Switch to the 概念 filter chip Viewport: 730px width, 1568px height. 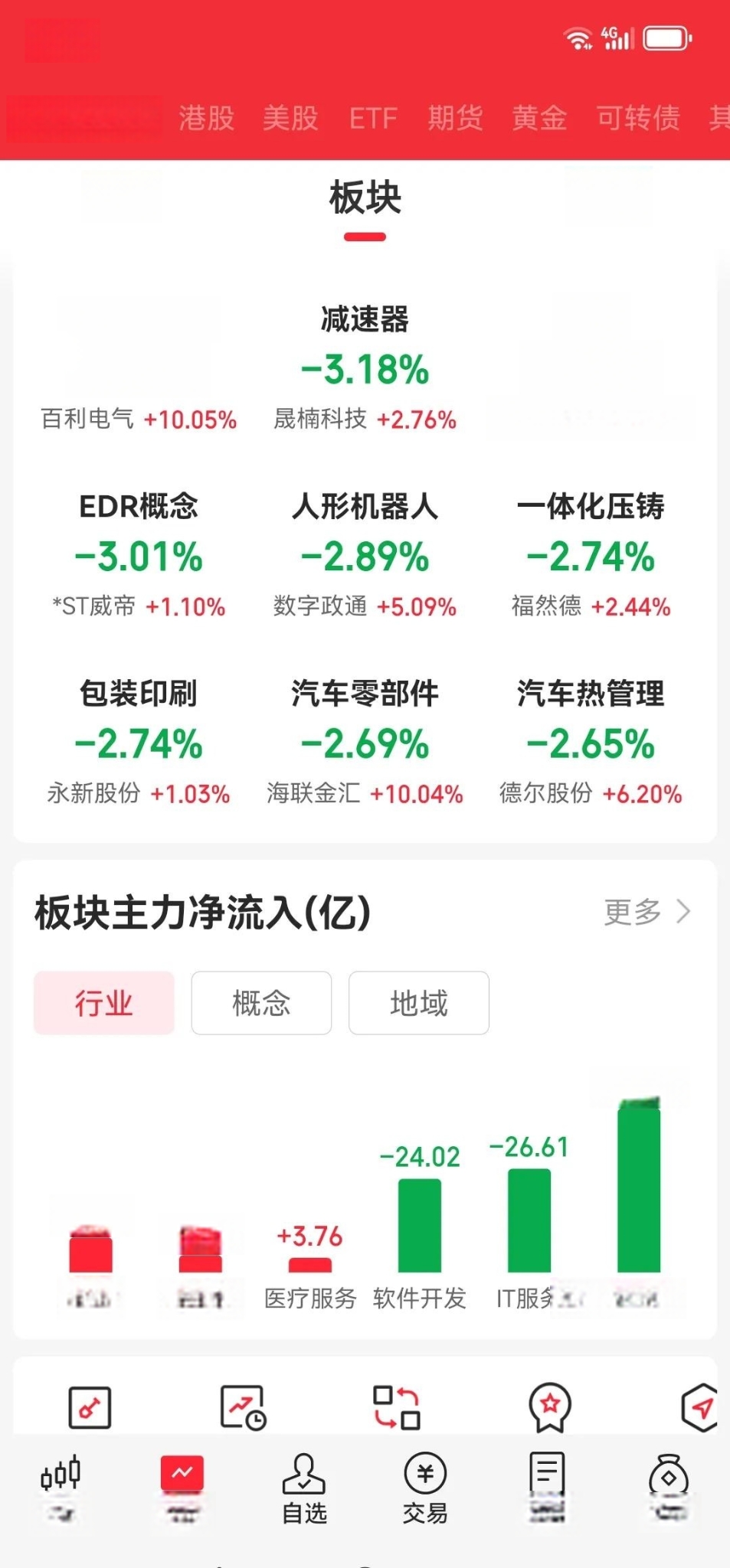pyautogui.click(x=261, y=1003)
